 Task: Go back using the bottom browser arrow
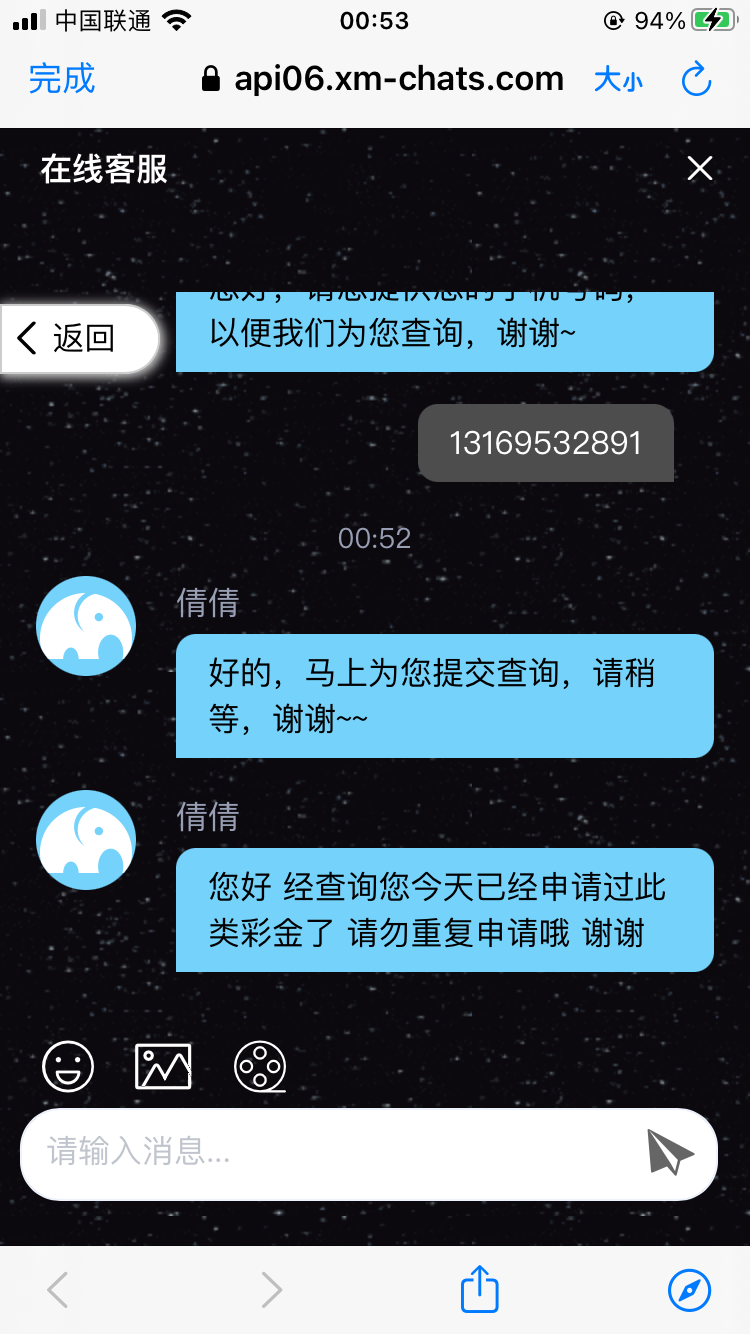[58, 1290]
